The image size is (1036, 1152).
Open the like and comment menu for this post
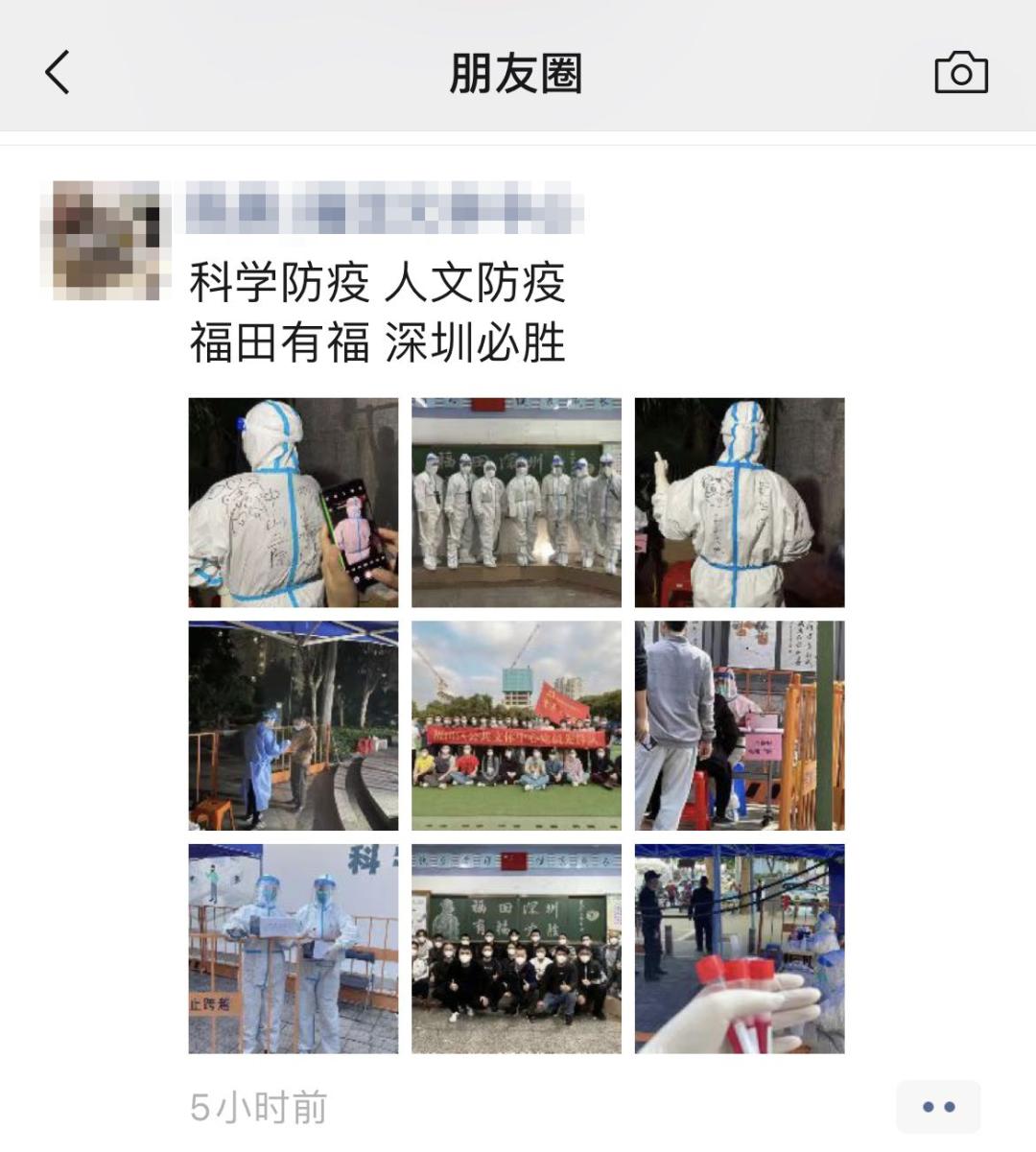click(x=938, y=1107)
